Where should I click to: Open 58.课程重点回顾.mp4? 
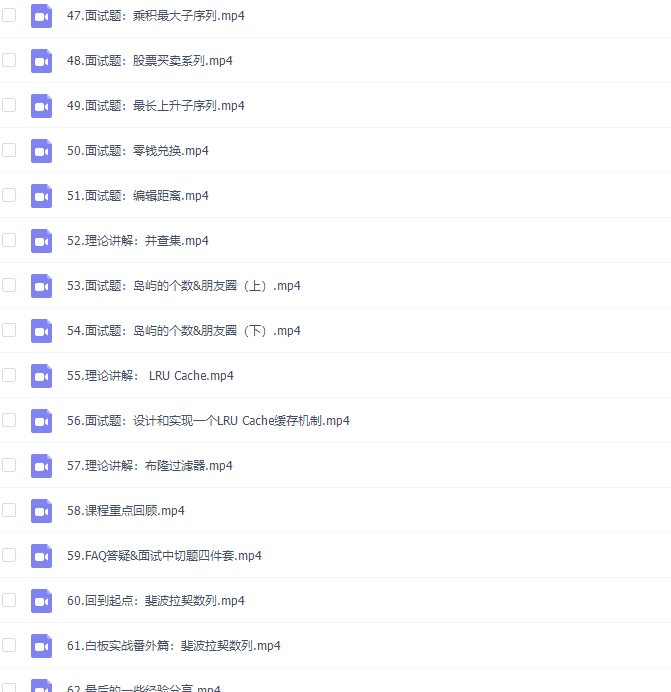tap(125, 511)
